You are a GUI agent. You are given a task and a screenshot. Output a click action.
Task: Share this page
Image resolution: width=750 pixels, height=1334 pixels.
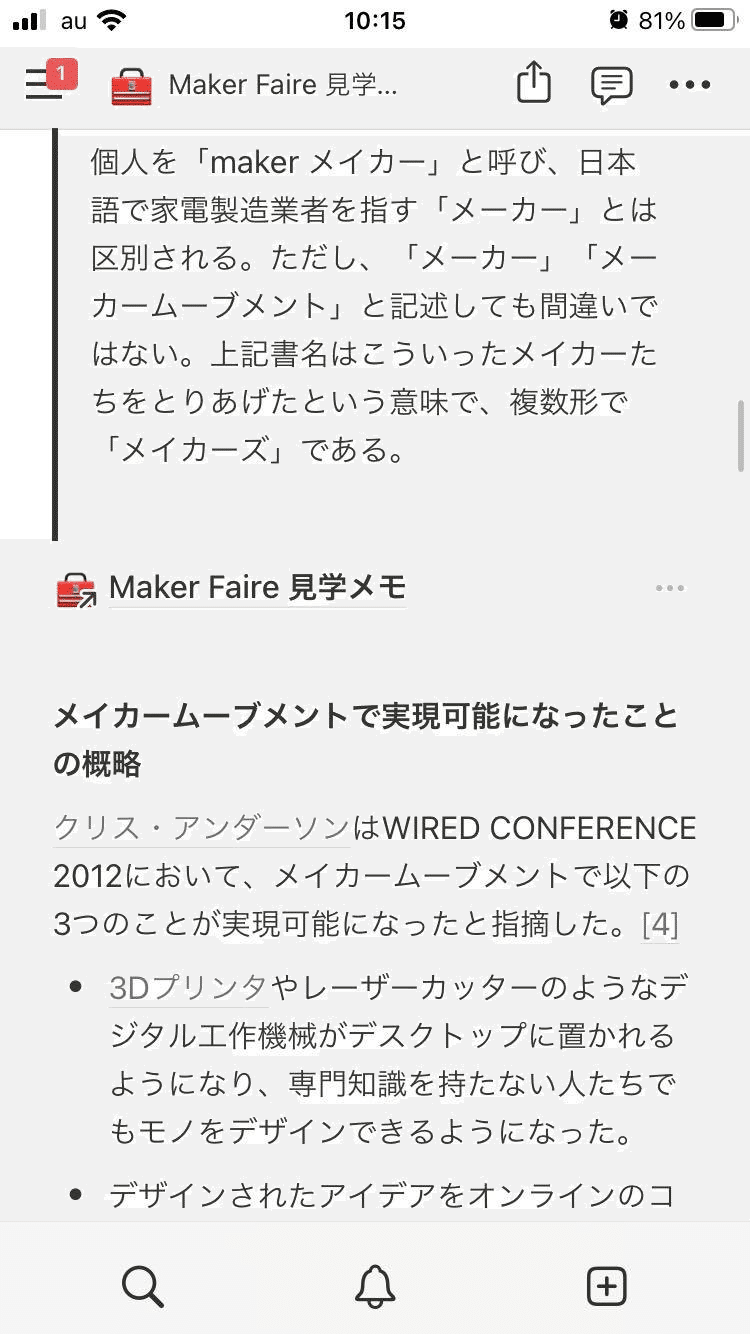pos(534,83)
